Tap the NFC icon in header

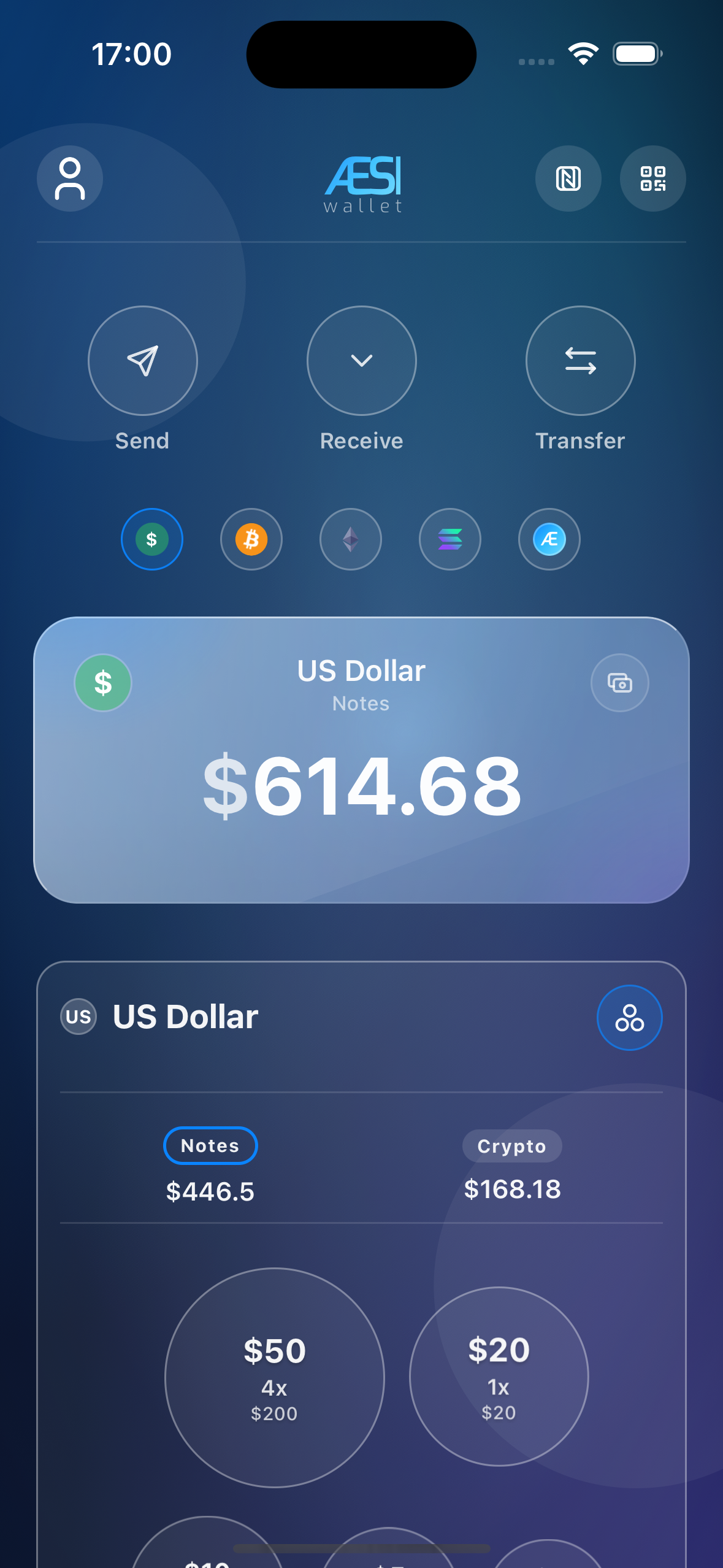pos(568,179)
